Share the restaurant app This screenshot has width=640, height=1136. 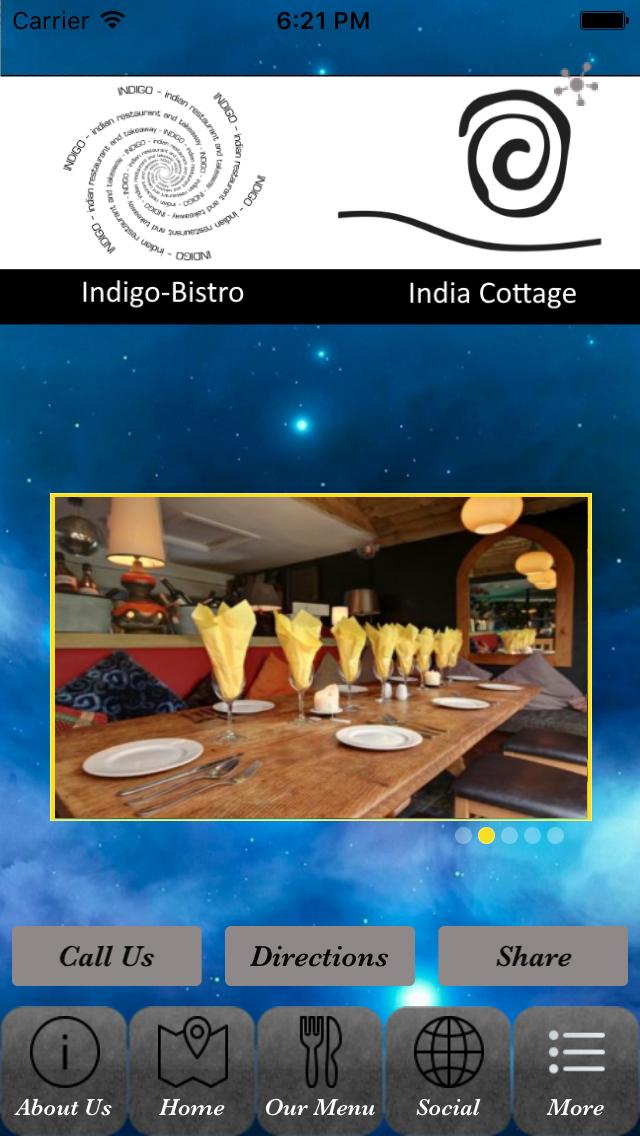[x=533, y=956]
